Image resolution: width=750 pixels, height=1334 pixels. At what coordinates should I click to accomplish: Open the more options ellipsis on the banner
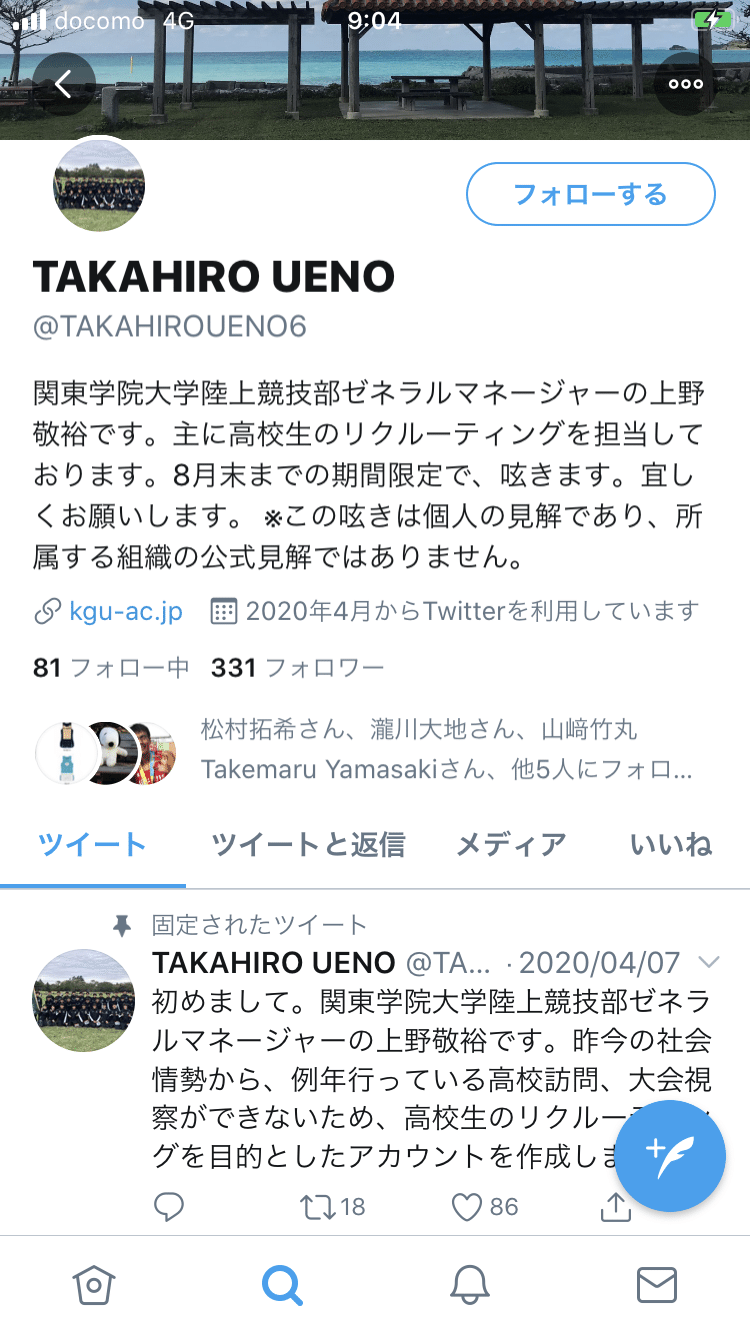685,84
